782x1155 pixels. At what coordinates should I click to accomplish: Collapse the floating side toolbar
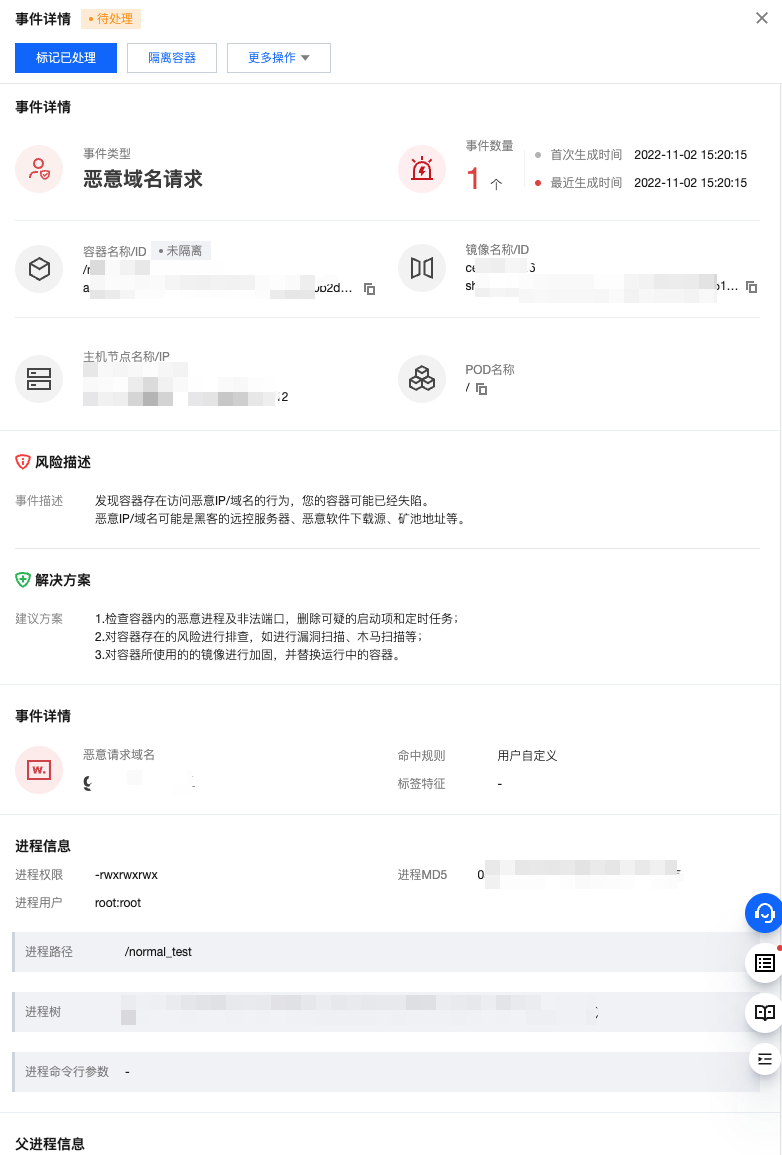click(765, 1058)
